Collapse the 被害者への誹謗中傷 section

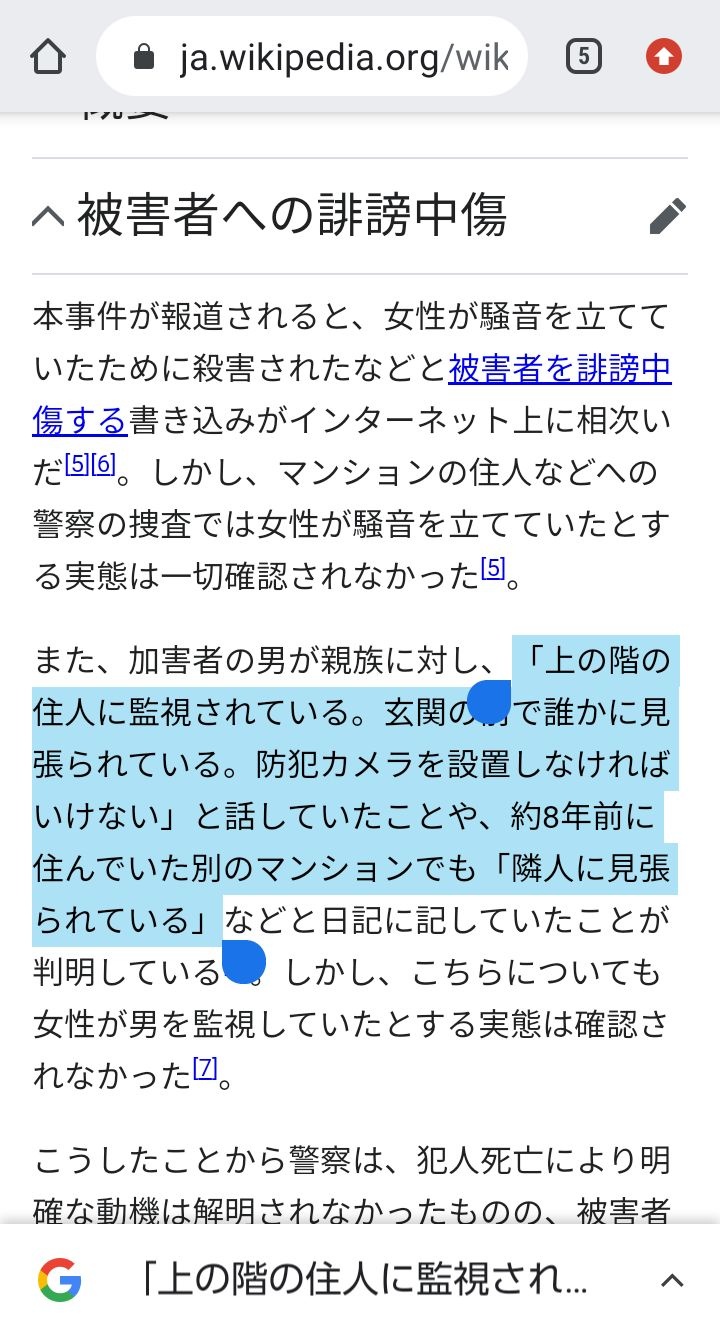tap(48, 216)
